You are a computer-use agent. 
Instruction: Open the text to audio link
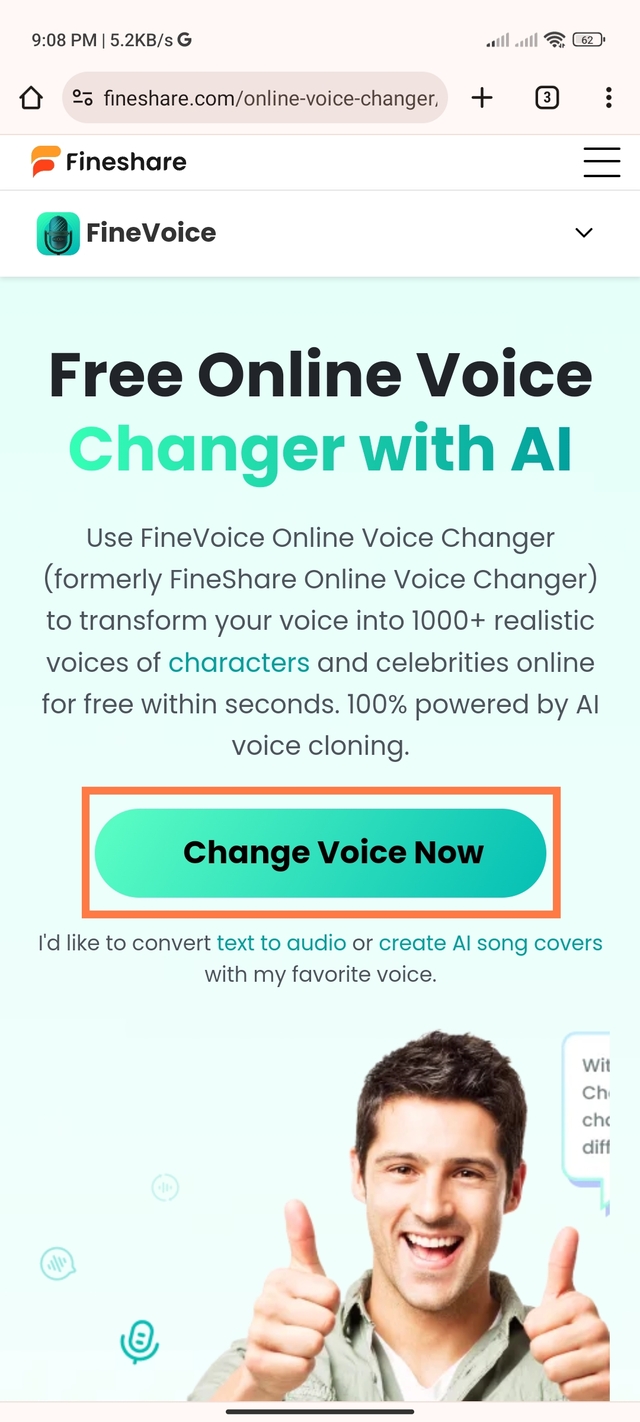[281, 942]
